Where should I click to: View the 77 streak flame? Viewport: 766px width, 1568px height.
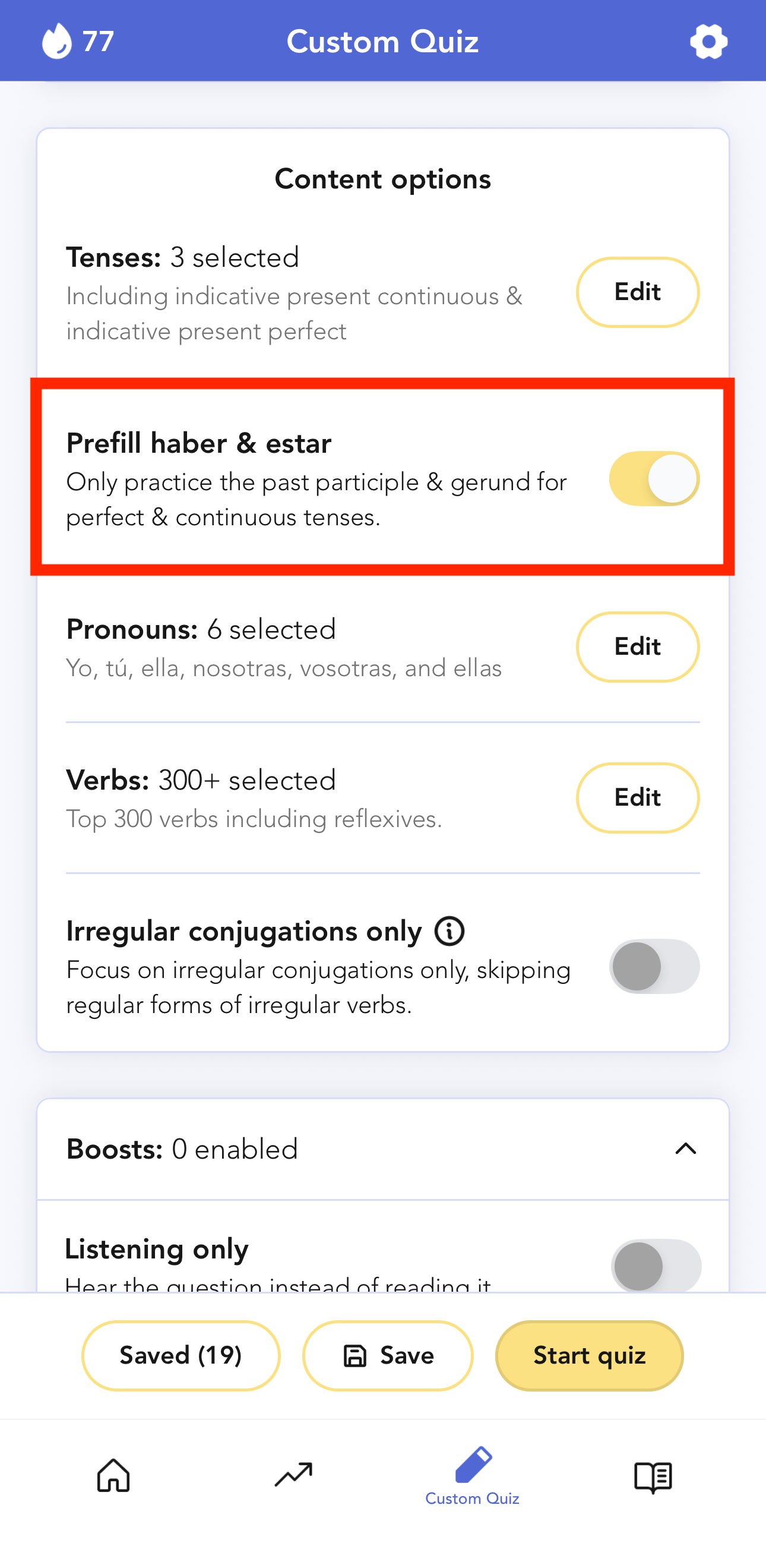pos(77,42)
